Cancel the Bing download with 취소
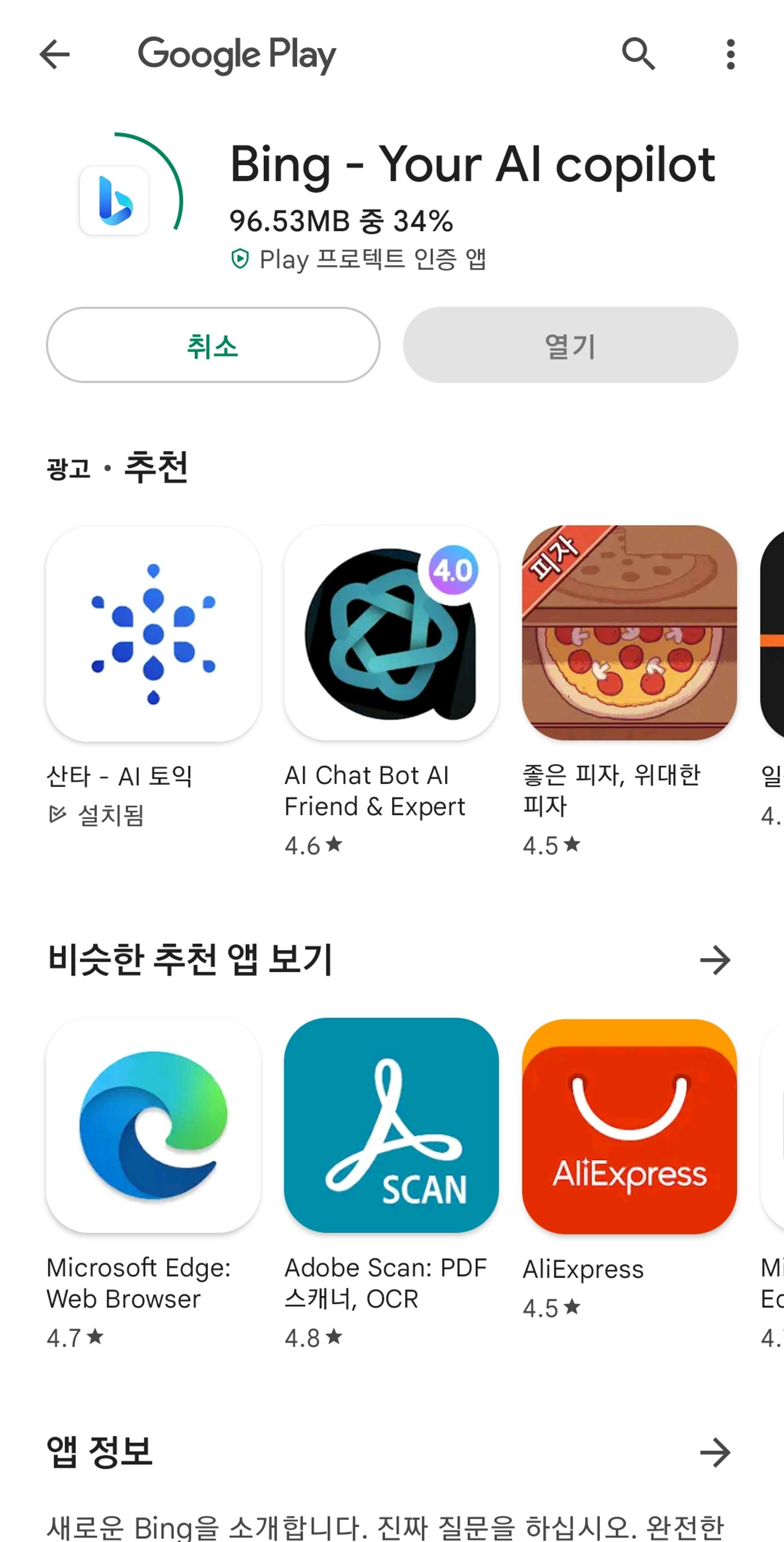The height and width of the screenshot is (1542, 784). (212, 346)
